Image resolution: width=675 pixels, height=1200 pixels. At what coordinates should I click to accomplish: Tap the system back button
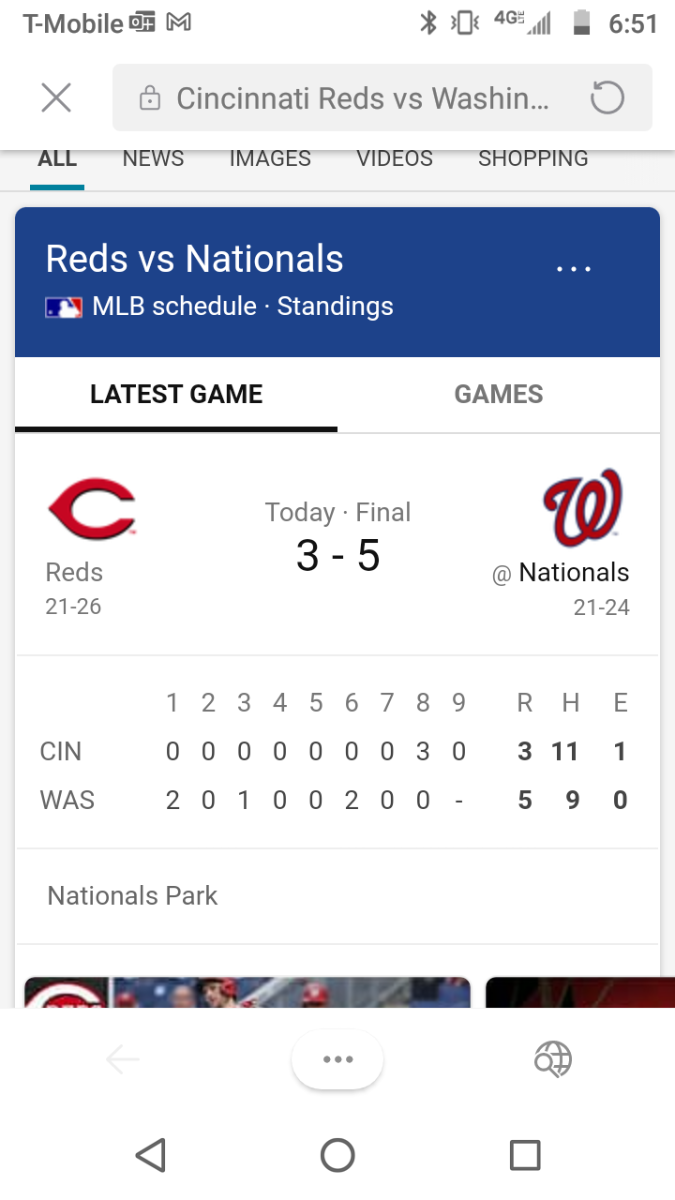click(x=150, y=1155)
